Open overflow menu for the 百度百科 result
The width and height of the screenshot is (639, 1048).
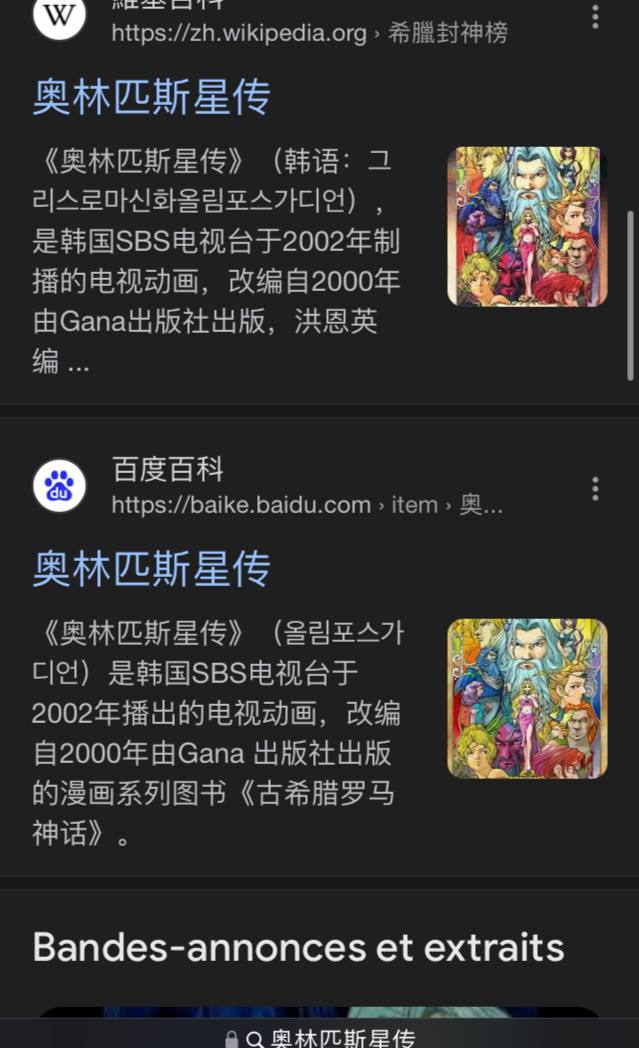click(595, 489)
